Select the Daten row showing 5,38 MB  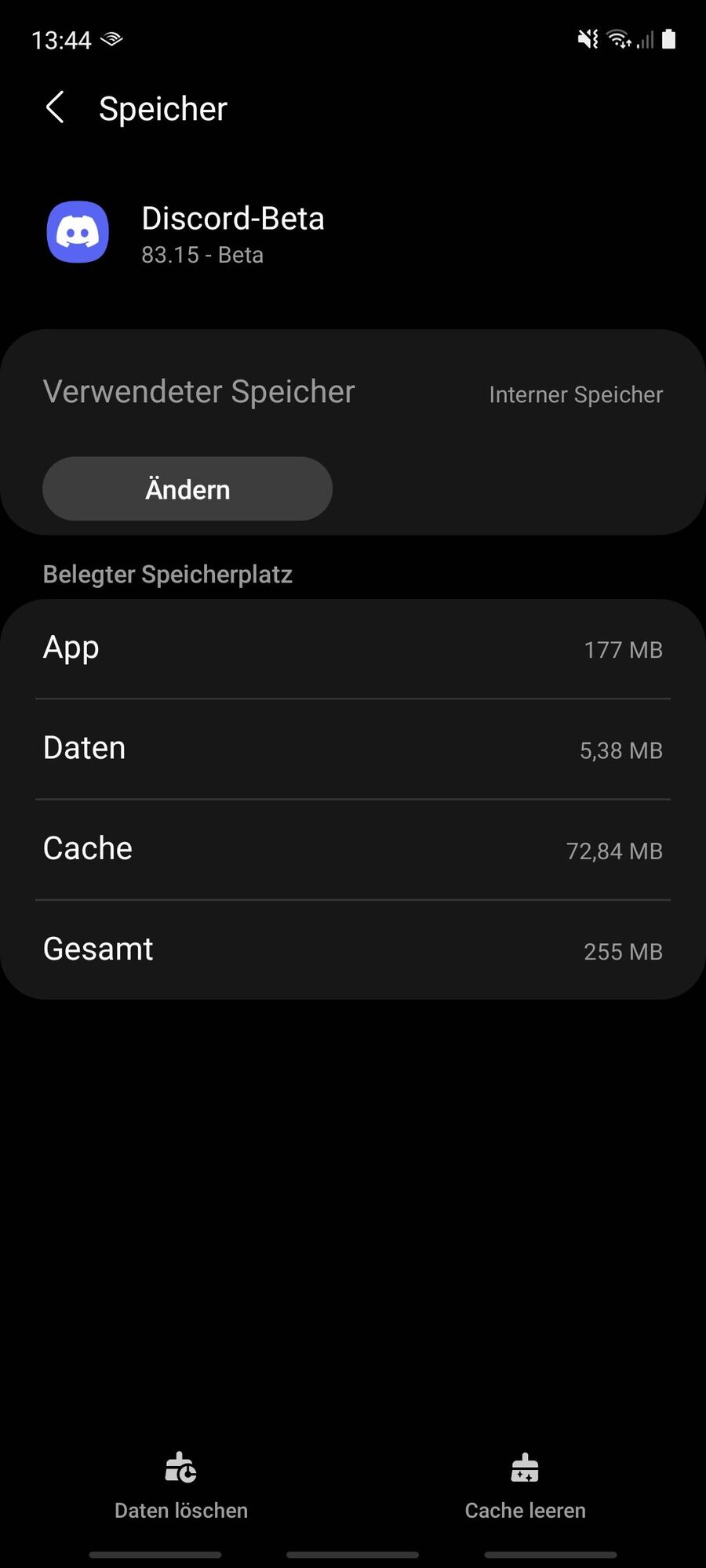[353, 749]
